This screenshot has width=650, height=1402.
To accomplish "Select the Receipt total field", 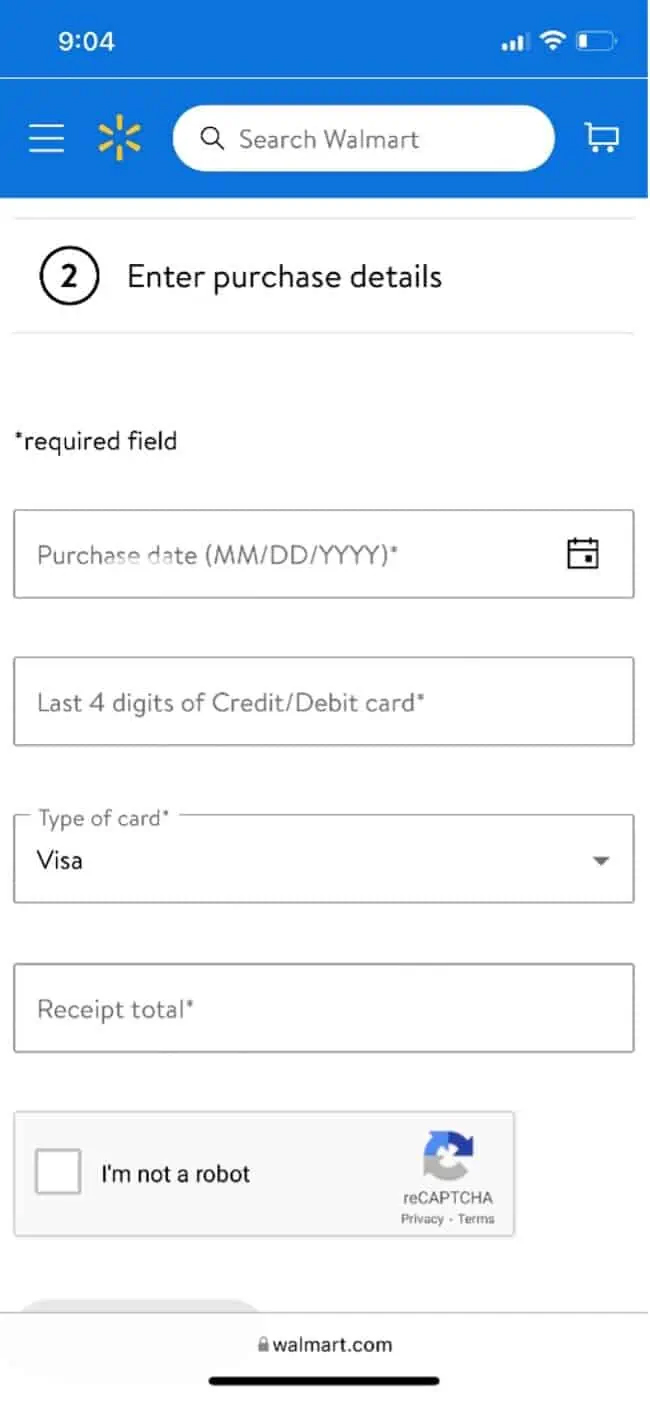I will pos(323,1008).
